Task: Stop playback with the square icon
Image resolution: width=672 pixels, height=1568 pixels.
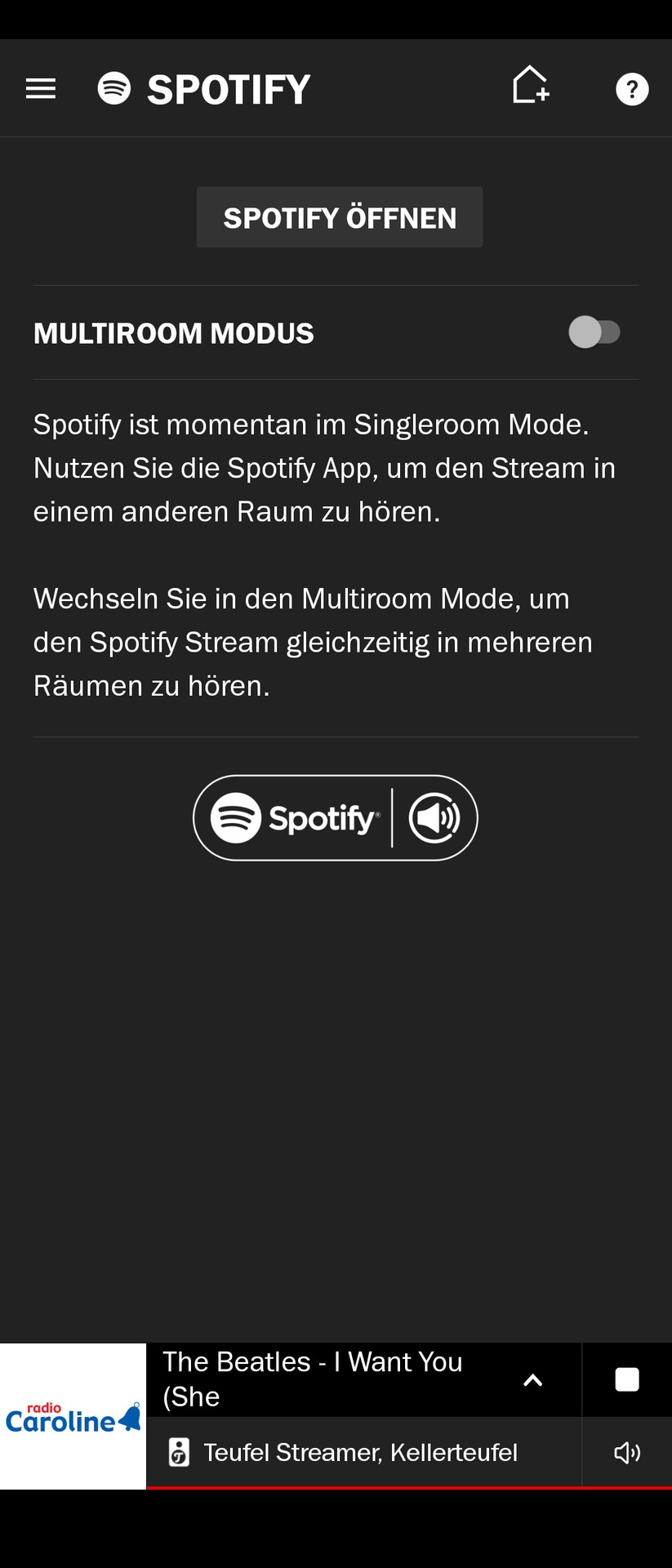Action: (x=626, y=1379)
